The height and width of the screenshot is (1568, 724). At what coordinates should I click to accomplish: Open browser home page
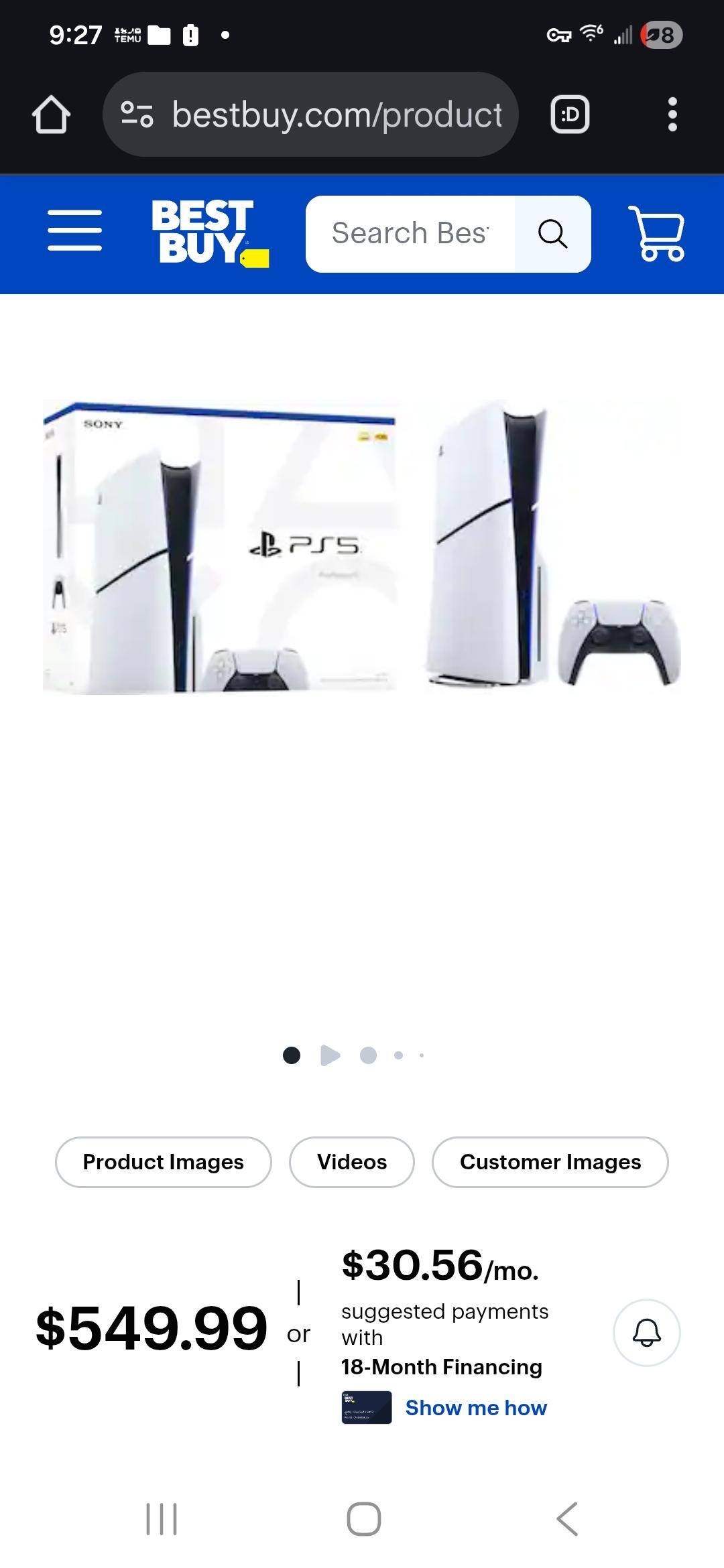click(x=51, y=115)
